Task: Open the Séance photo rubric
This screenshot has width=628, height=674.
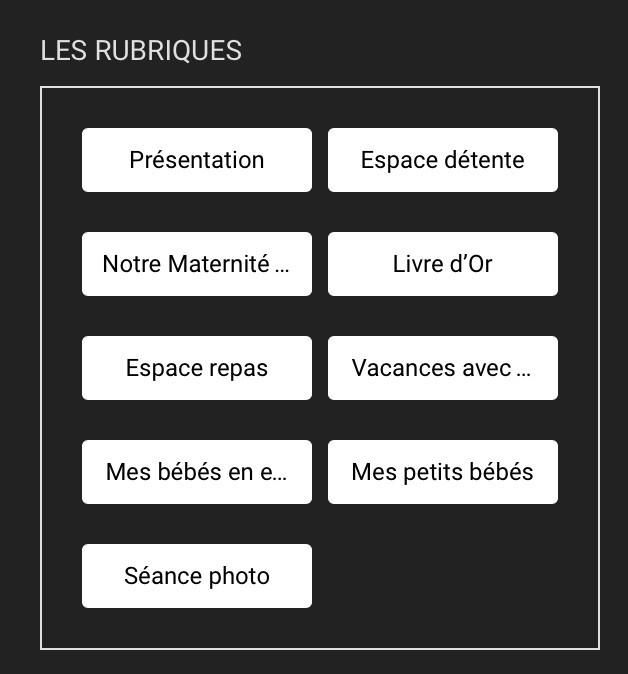Action: tap(197, 576)
